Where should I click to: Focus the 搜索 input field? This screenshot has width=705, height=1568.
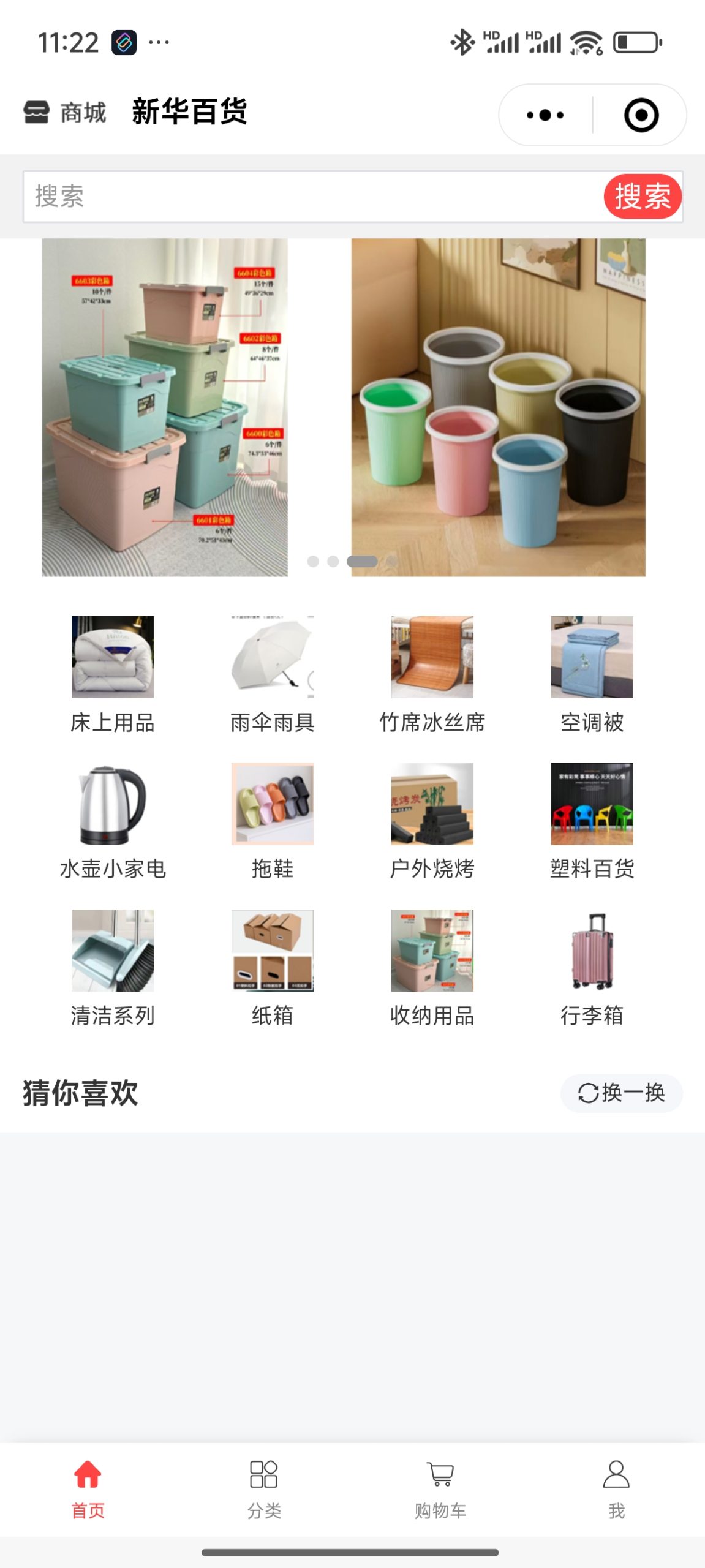(306, 197)
